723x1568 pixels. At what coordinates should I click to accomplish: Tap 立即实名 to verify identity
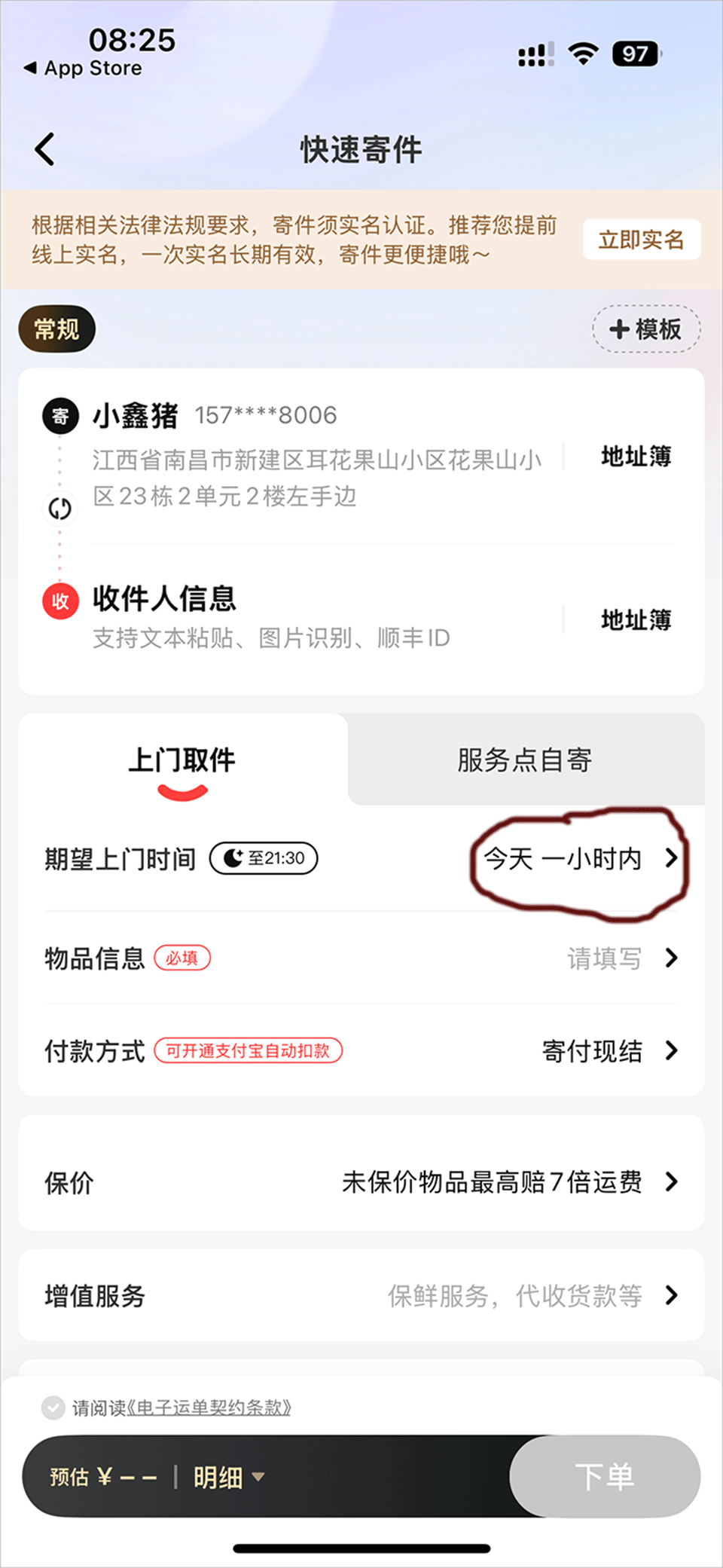pos(641,240)
